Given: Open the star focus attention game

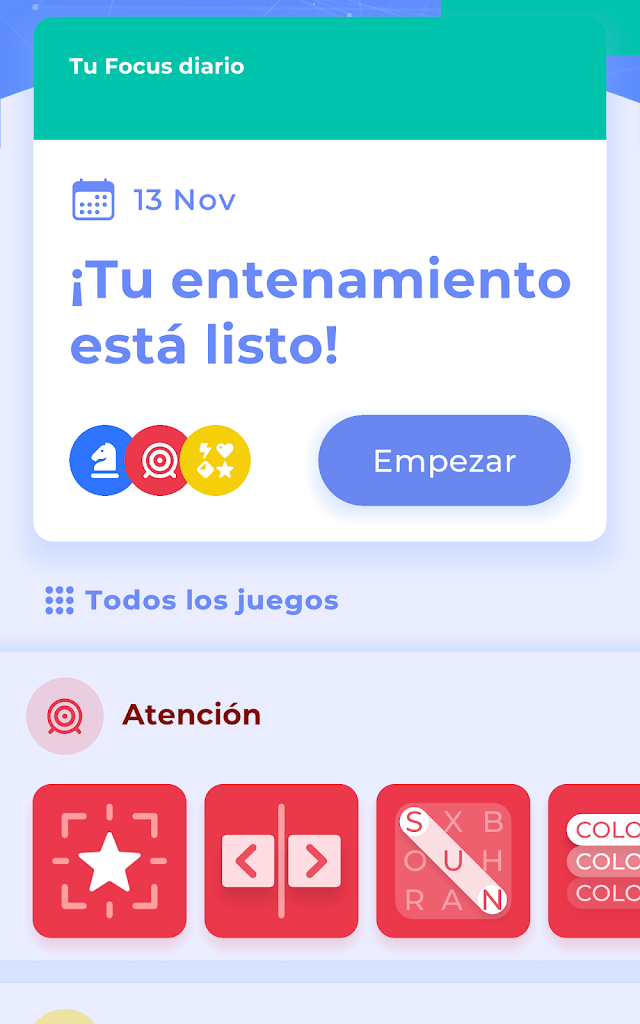Looking at the screenshot, I should pos(110,861).
